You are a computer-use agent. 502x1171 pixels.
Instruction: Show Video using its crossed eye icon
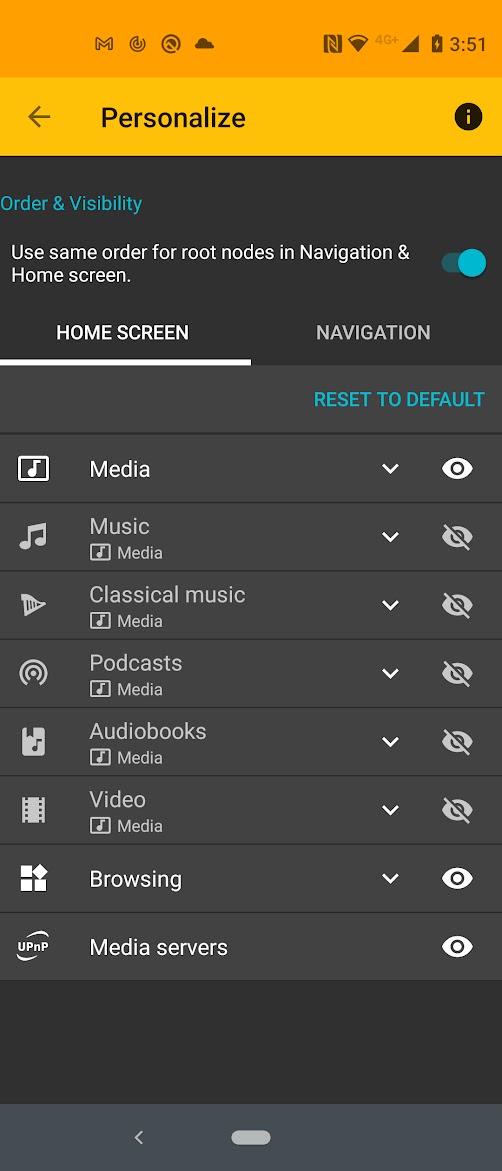pos(457,810)
